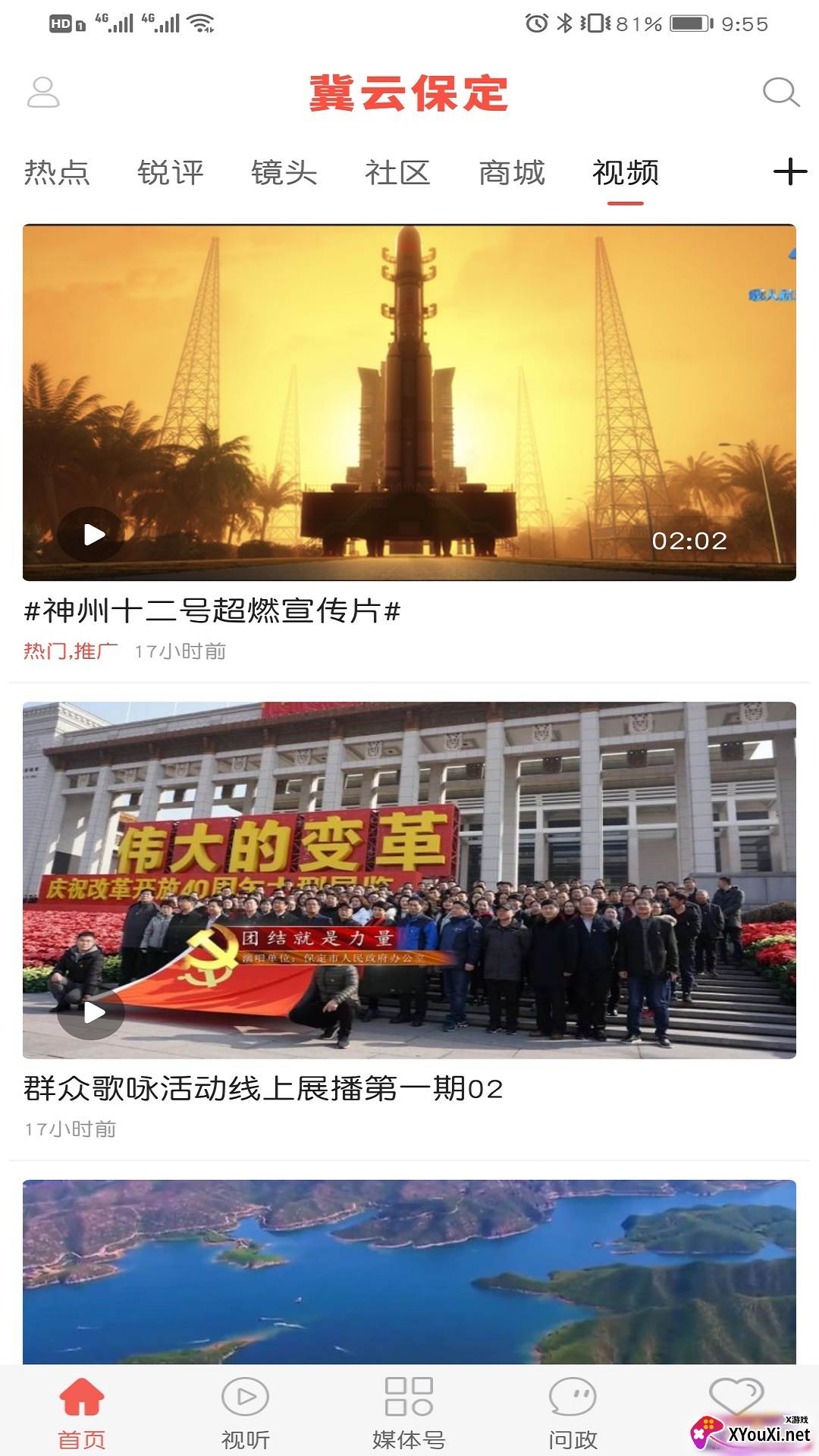Play the 群众歌咏活动线上展播第一期02 video
The width and height of the screenshot is (819, 1456).
pyautogui.click(x=92, y=1012)
